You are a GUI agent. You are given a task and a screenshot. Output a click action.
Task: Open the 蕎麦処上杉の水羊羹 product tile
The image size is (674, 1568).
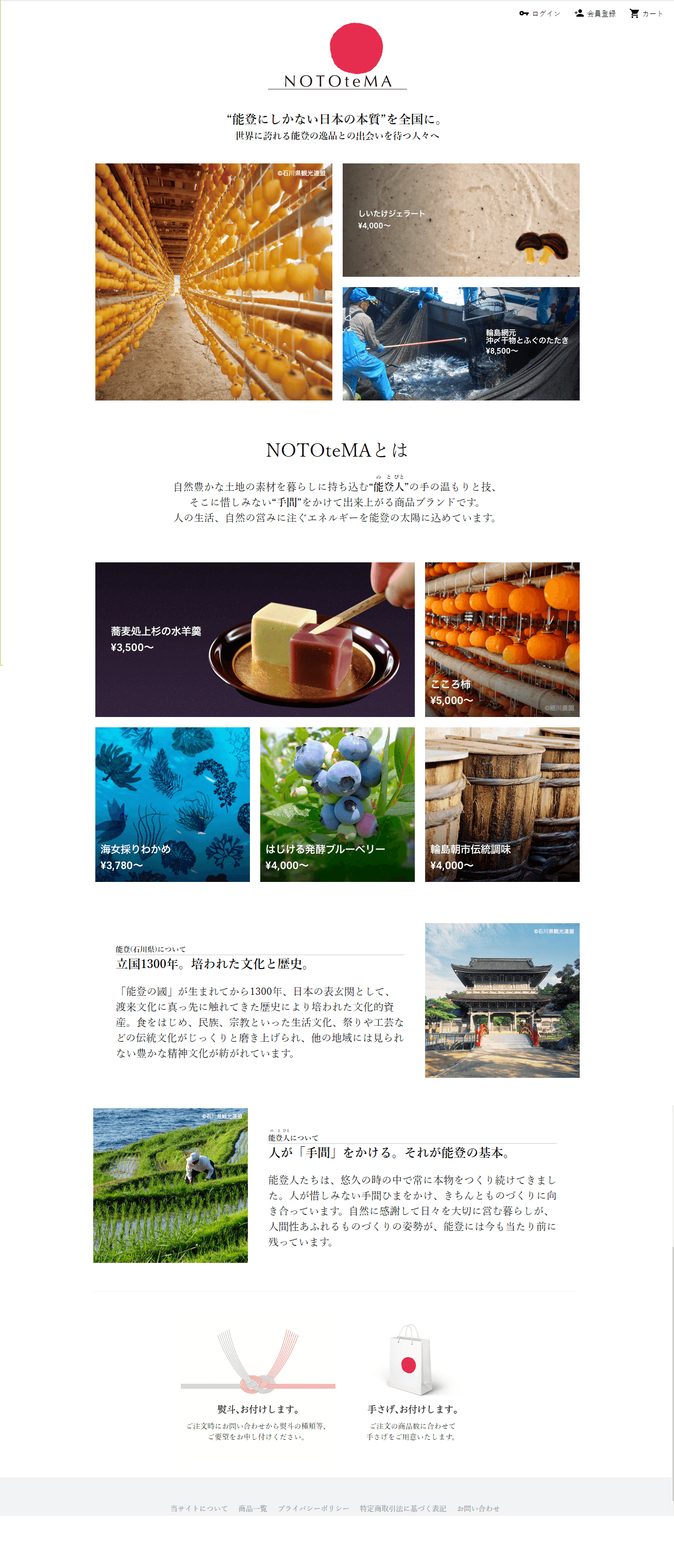[254, 639]
